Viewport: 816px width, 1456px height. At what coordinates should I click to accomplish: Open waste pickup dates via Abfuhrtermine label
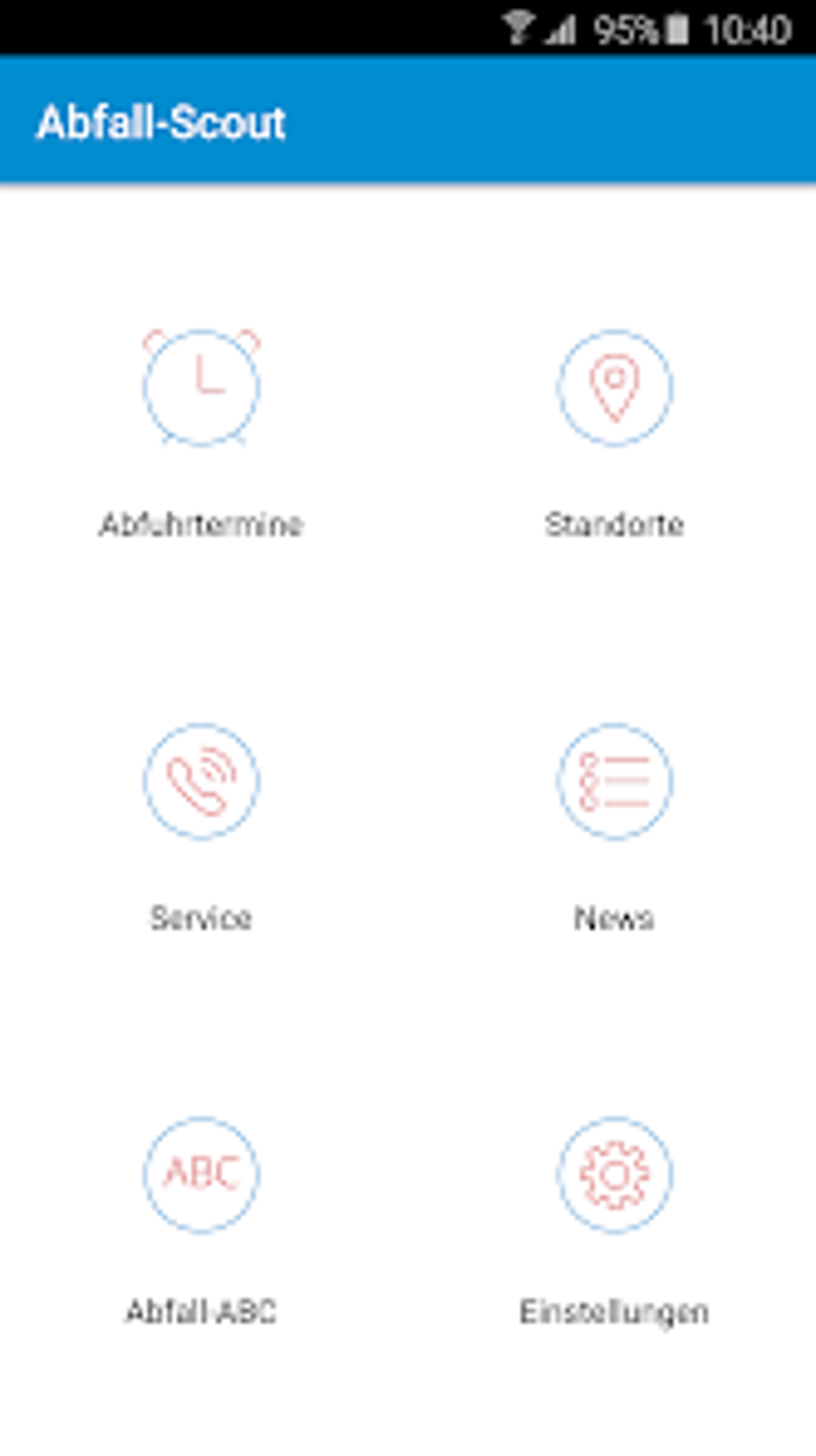pyautogui.click(x=202, y=526)
